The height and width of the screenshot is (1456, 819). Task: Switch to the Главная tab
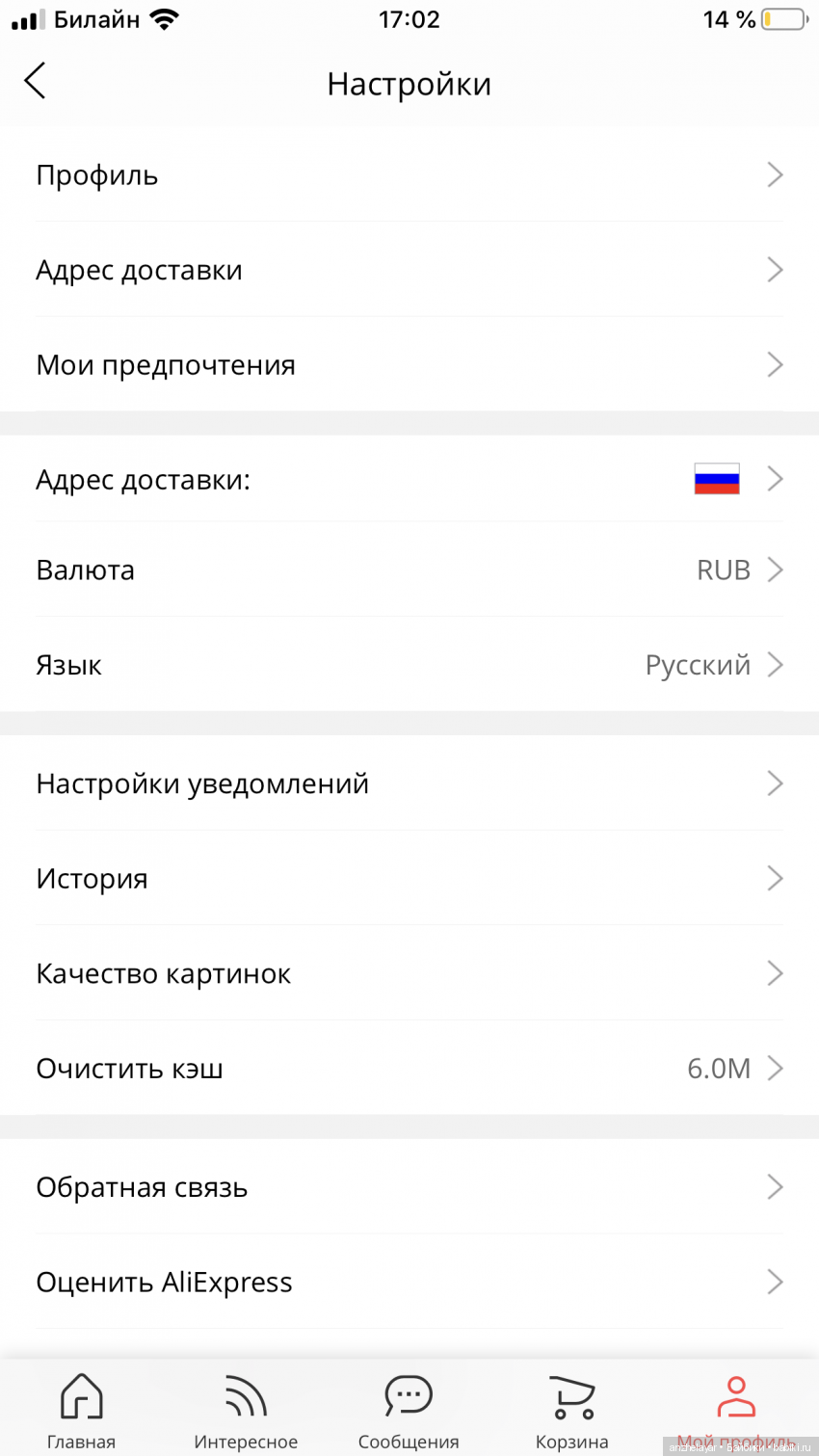[81, 1412]
